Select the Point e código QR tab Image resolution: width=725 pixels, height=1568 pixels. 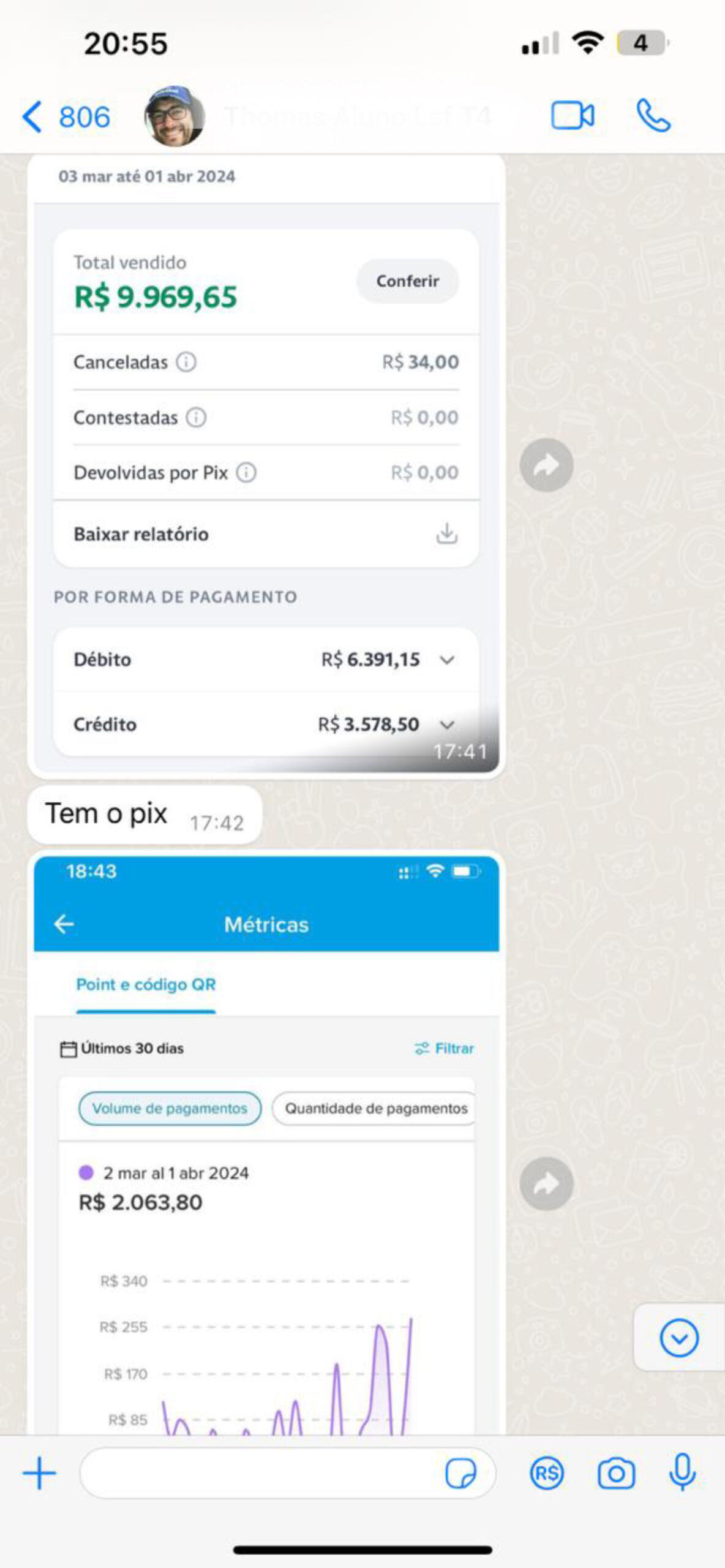(x=146, y=985)
